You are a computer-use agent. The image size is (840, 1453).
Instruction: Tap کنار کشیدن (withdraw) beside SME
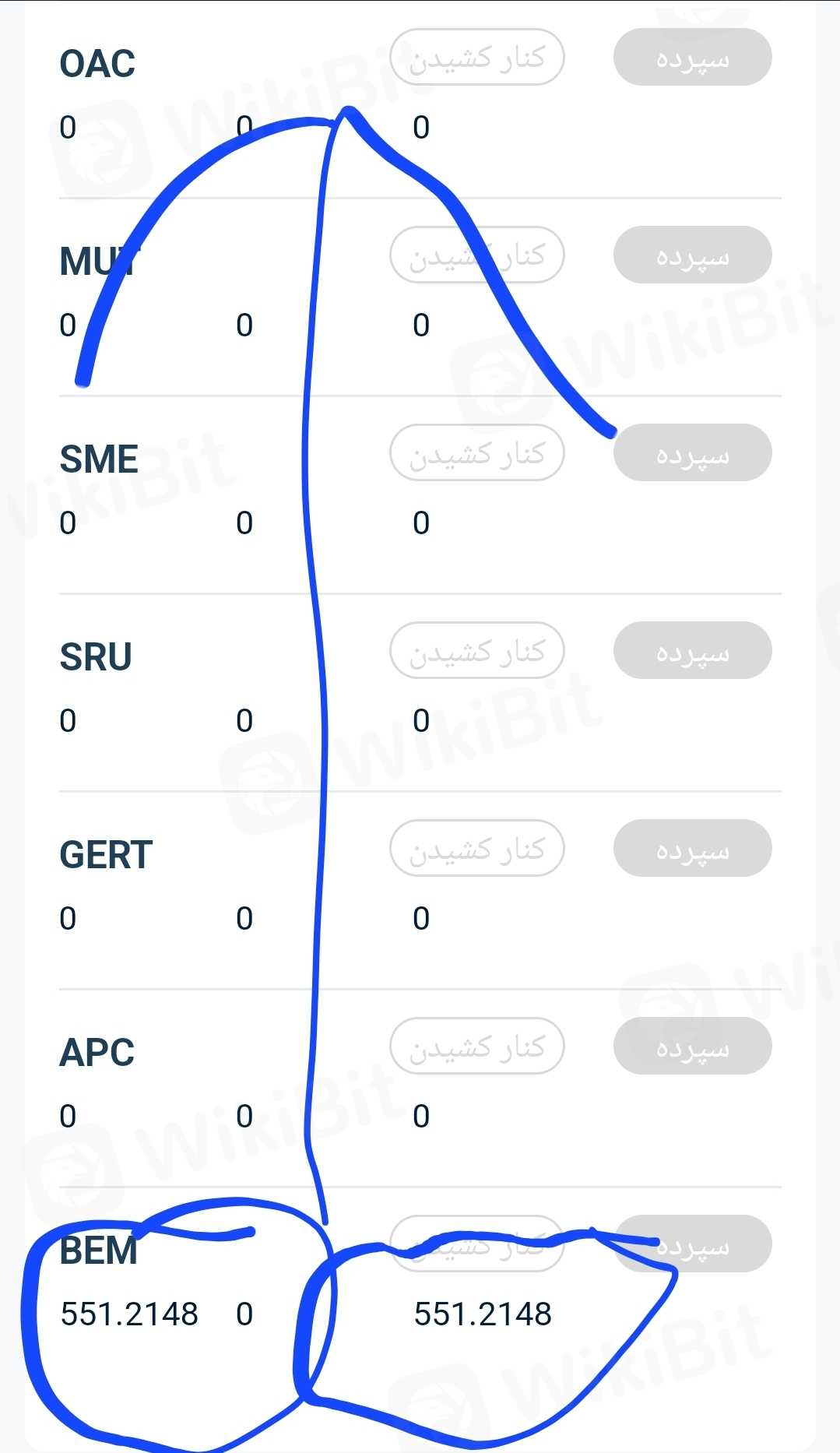[476, 453]
